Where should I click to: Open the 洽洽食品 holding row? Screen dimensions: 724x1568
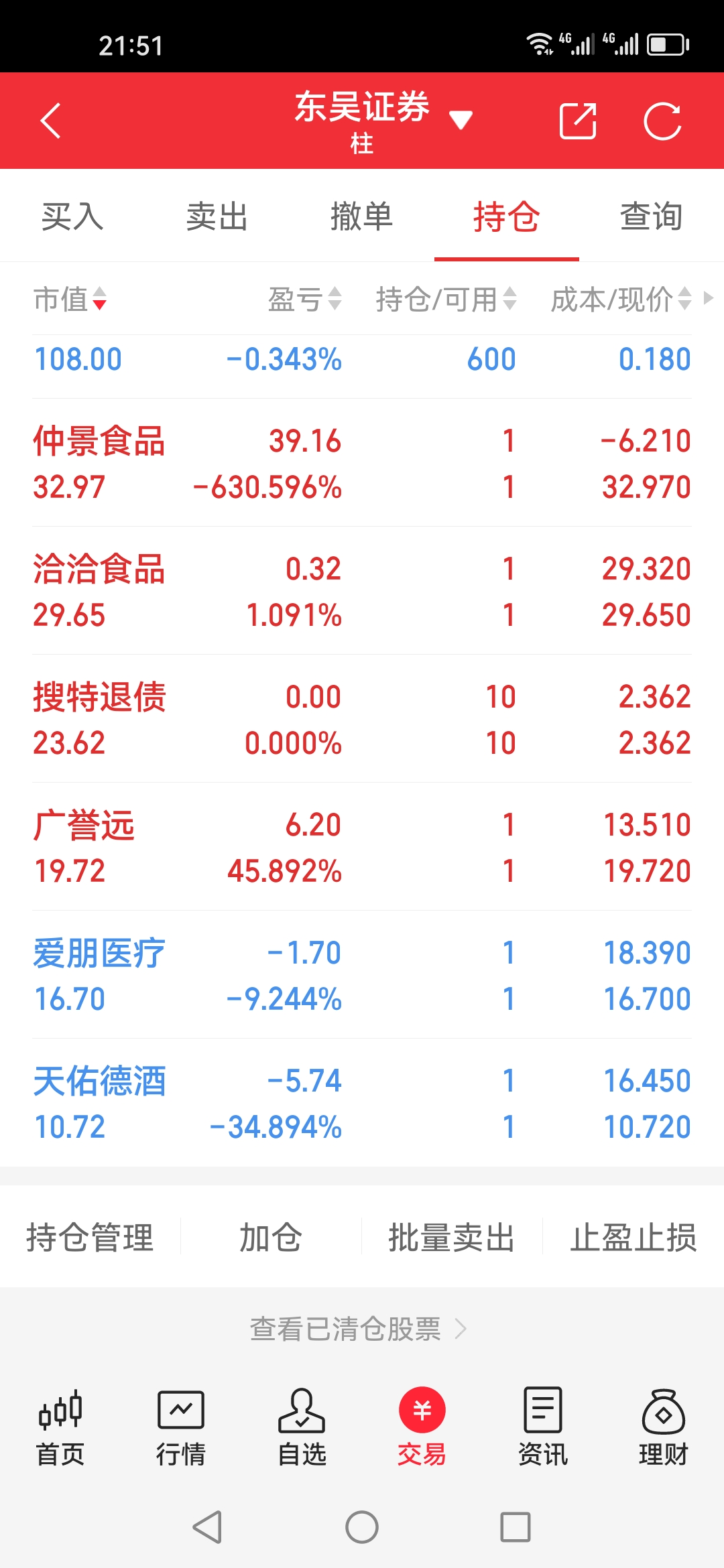362,592
